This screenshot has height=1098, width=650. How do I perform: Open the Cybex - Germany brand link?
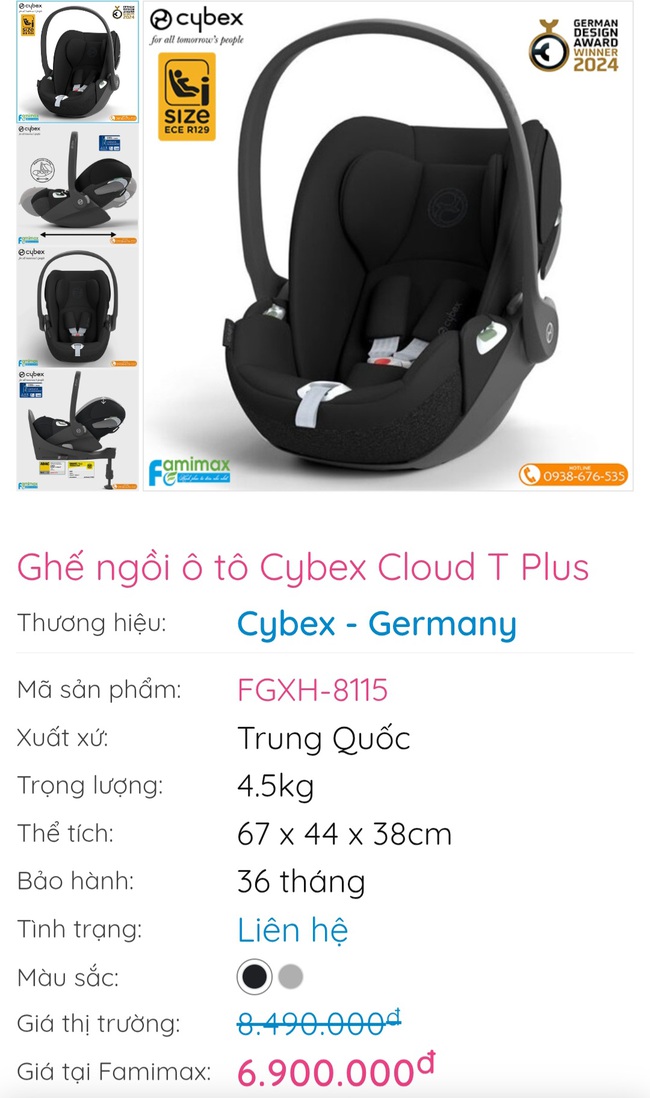(x=376, y=624)
